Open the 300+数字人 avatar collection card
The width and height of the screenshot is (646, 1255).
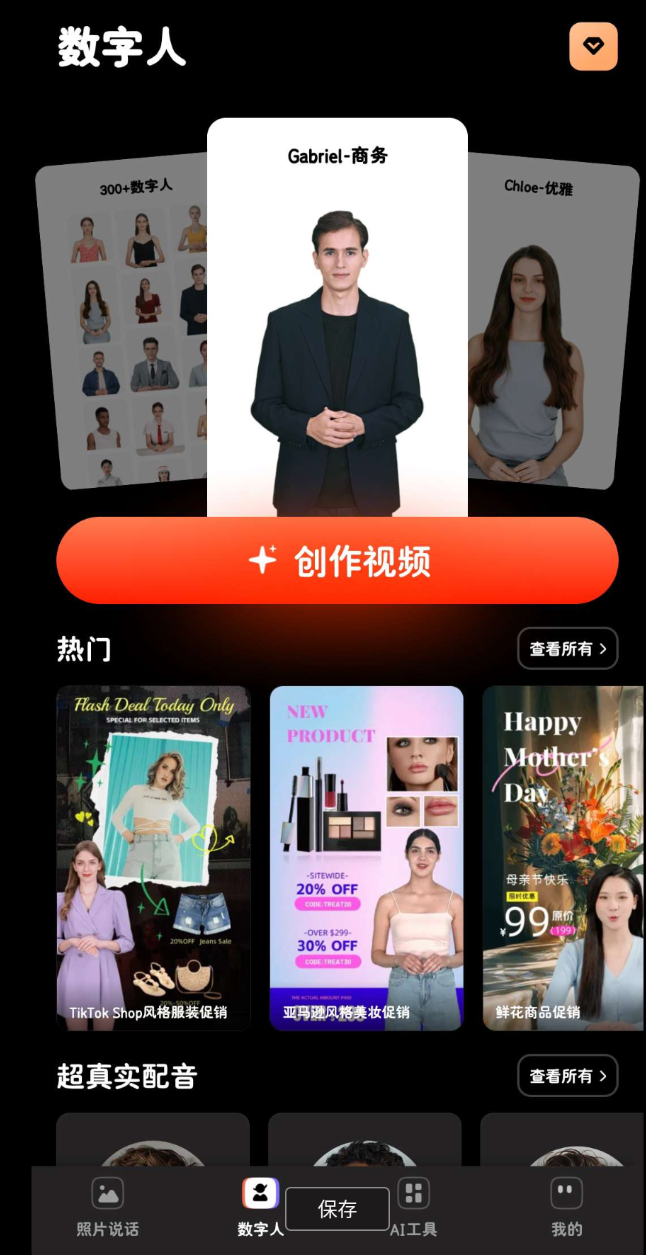point(125,322)
